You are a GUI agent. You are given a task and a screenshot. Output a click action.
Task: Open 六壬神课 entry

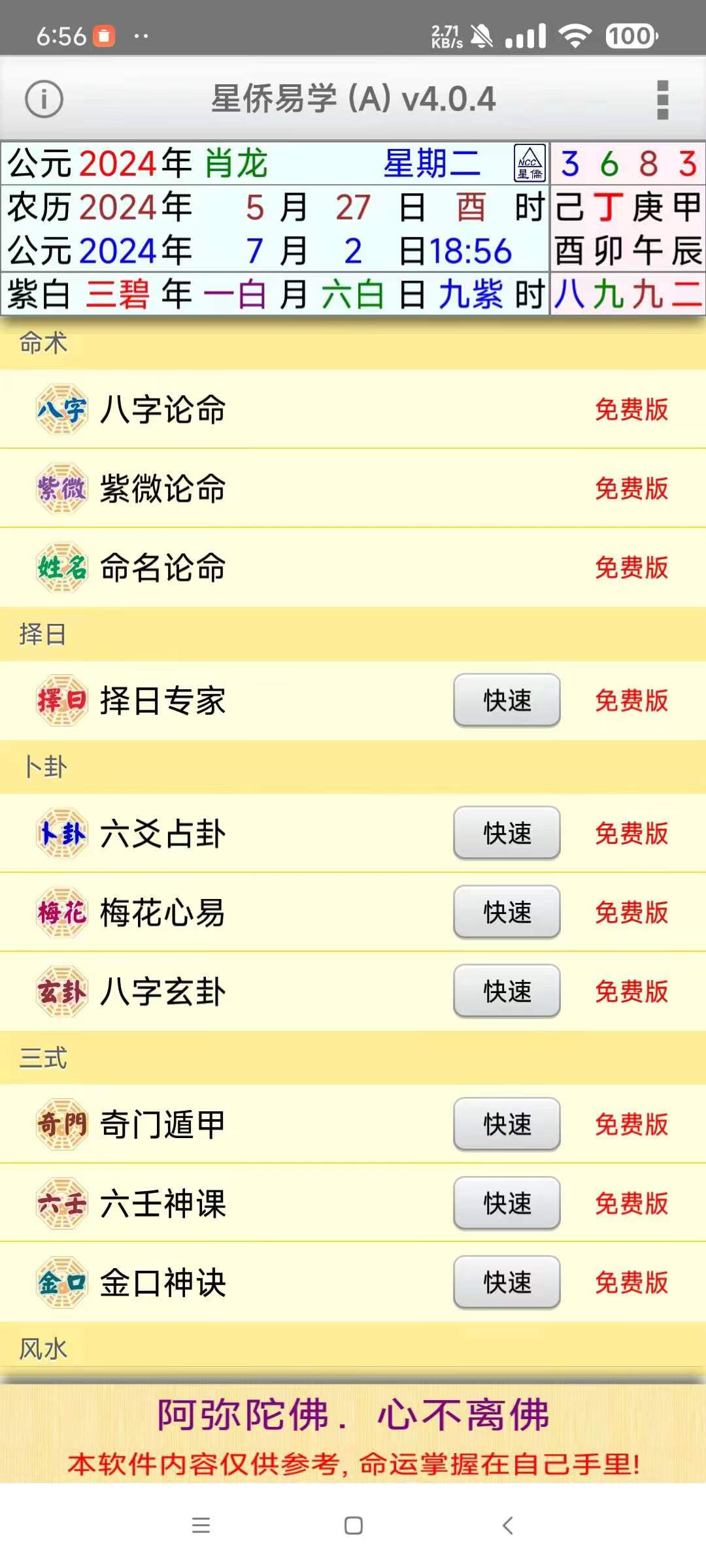[x=163, y=1204]
